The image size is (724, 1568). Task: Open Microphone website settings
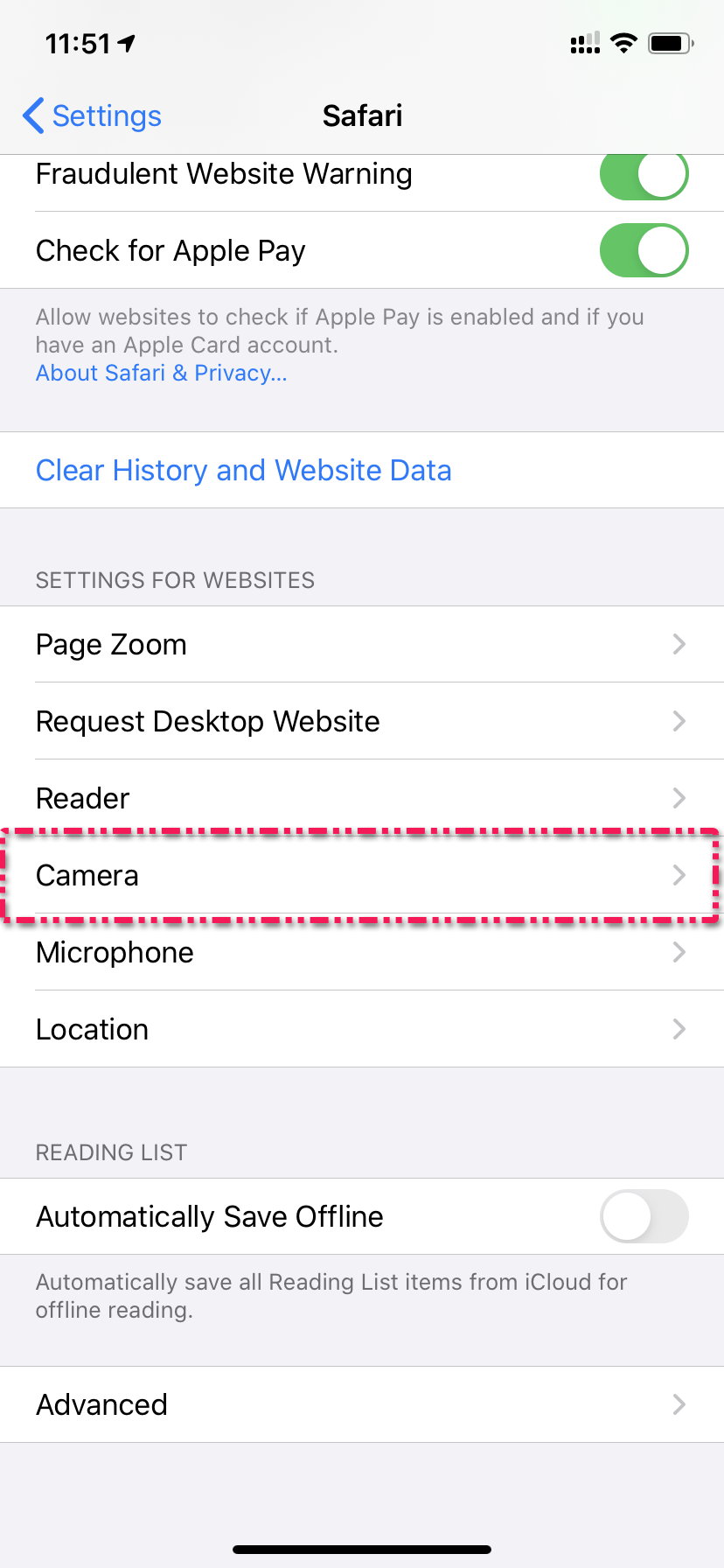362,953
